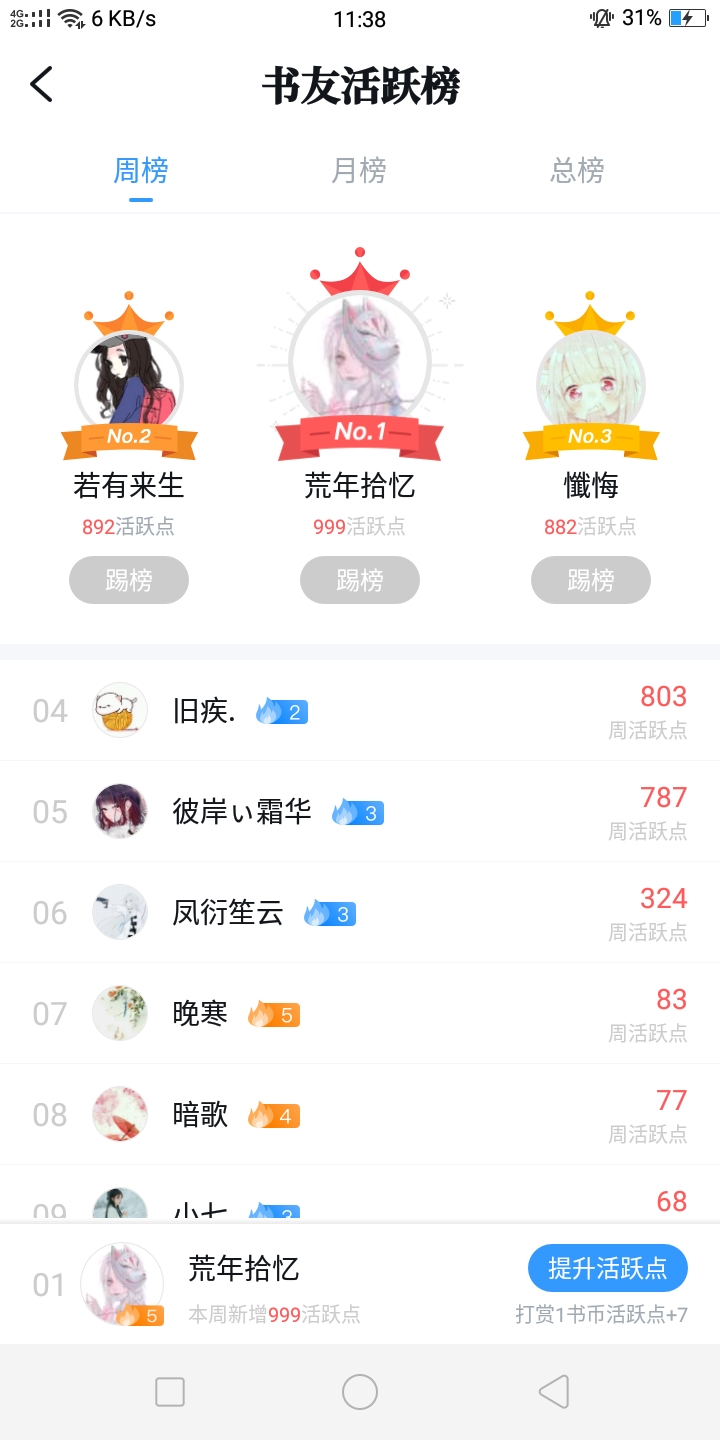This screenshot has height=1440, width=720.
Task: Open 懺悔's avatar
Action: pyautogui.click(x=591, y=382)
